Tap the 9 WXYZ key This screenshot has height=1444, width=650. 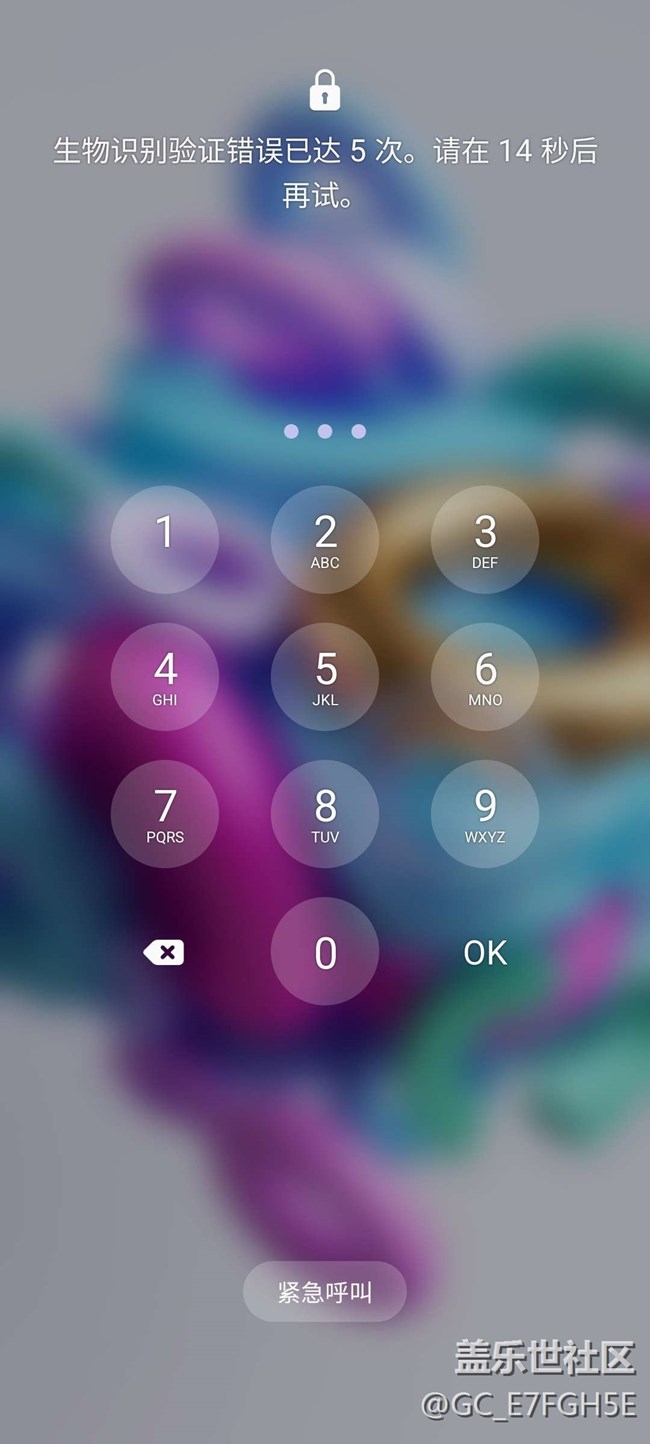tap(485, 814)
